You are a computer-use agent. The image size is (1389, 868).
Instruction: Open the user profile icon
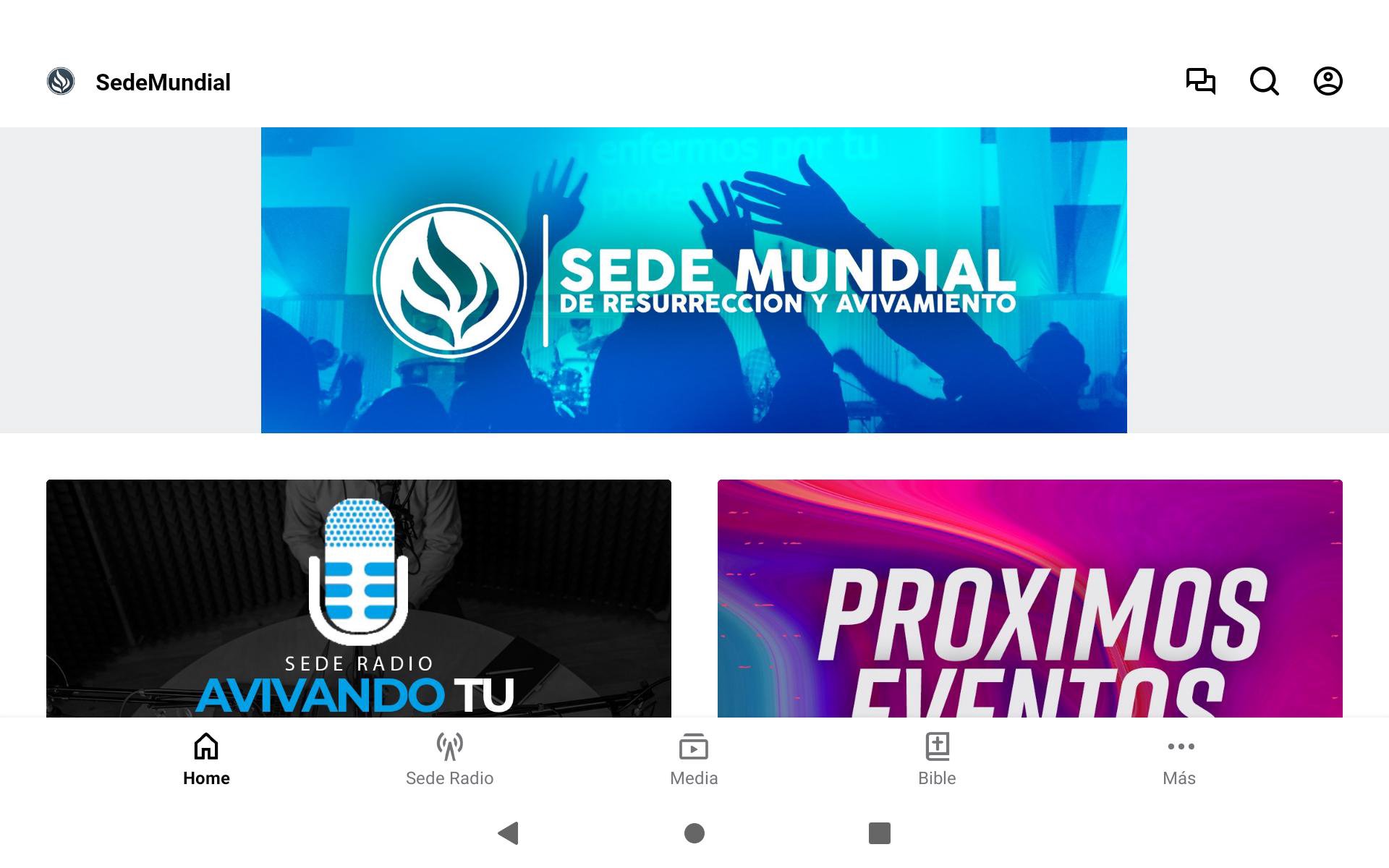1328,81
